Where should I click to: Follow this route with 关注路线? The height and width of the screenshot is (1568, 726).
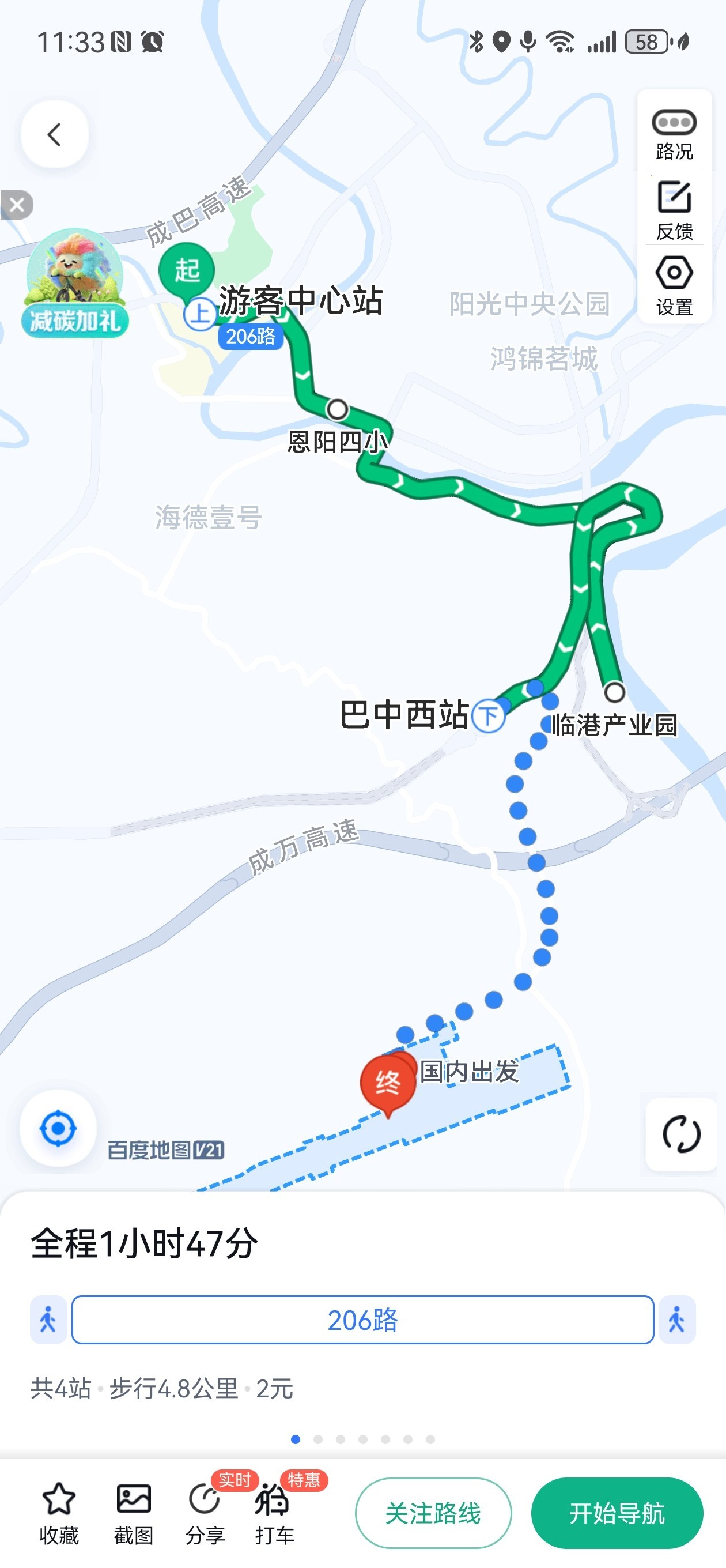433,1513
